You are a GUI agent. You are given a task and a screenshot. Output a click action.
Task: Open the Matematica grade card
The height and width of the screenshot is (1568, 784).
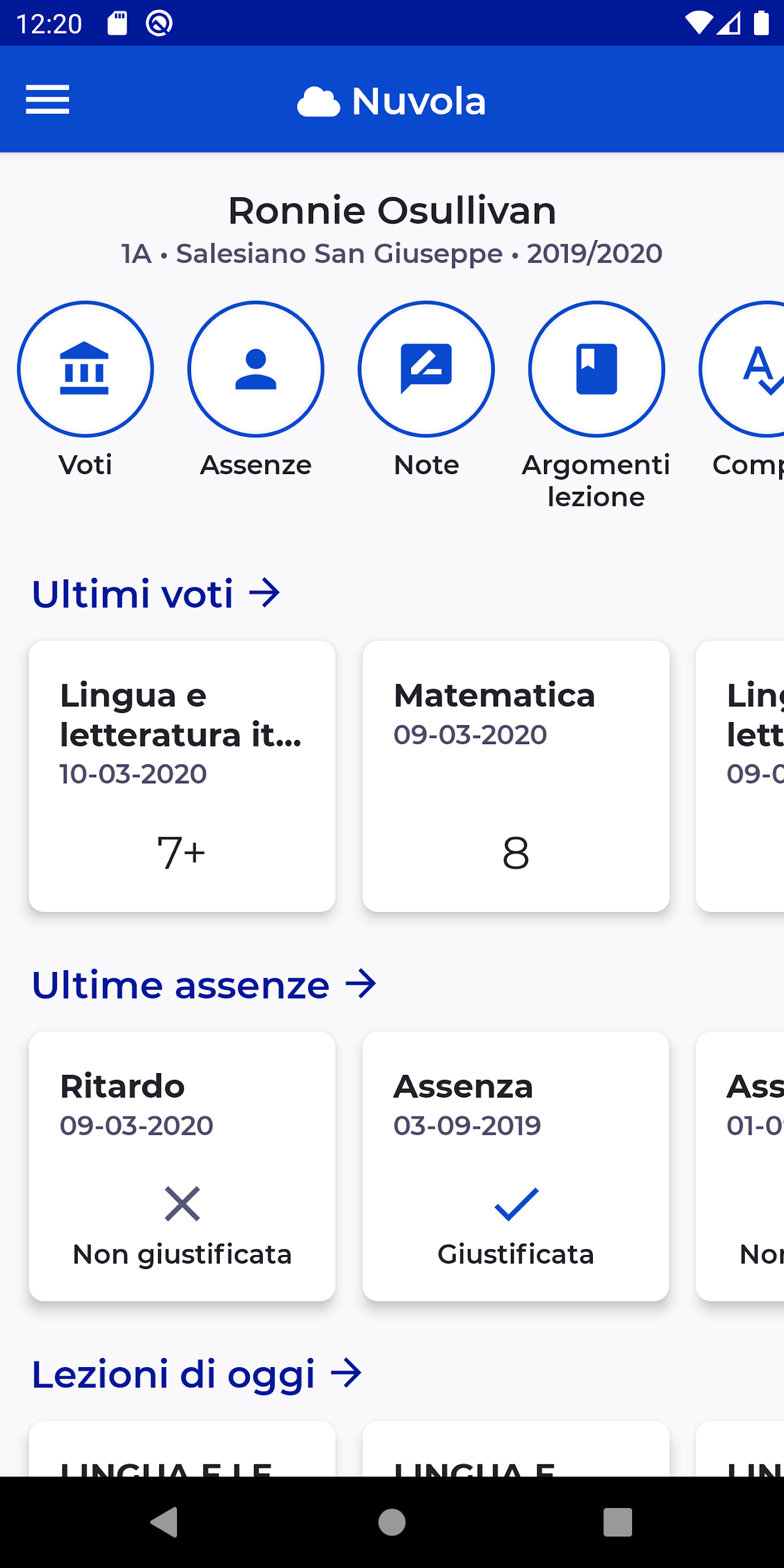pyautogui.click(x=516, y=776)
